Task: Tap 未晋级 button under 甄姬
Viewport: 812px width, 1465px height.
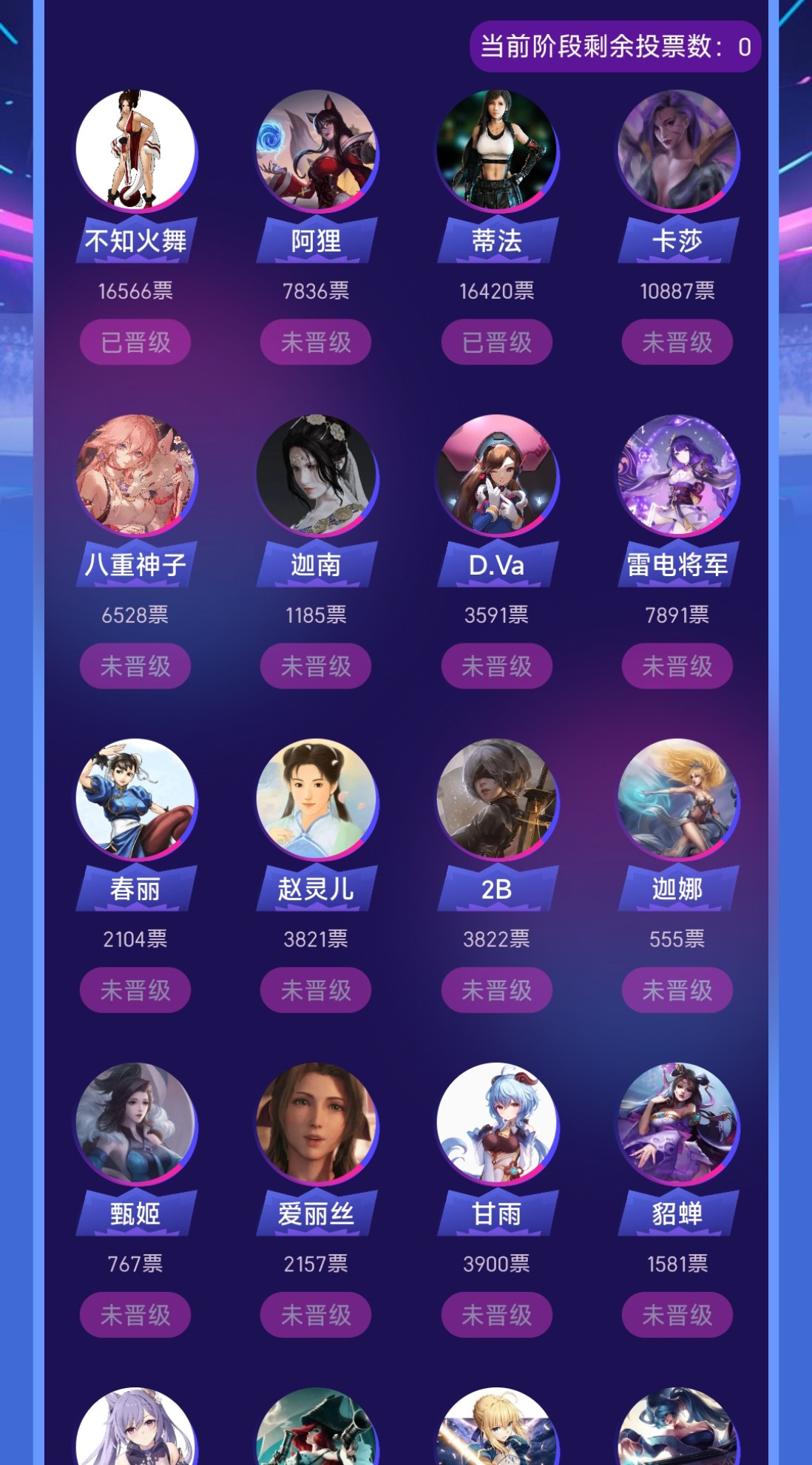Action: click(x=135, y=1315)
